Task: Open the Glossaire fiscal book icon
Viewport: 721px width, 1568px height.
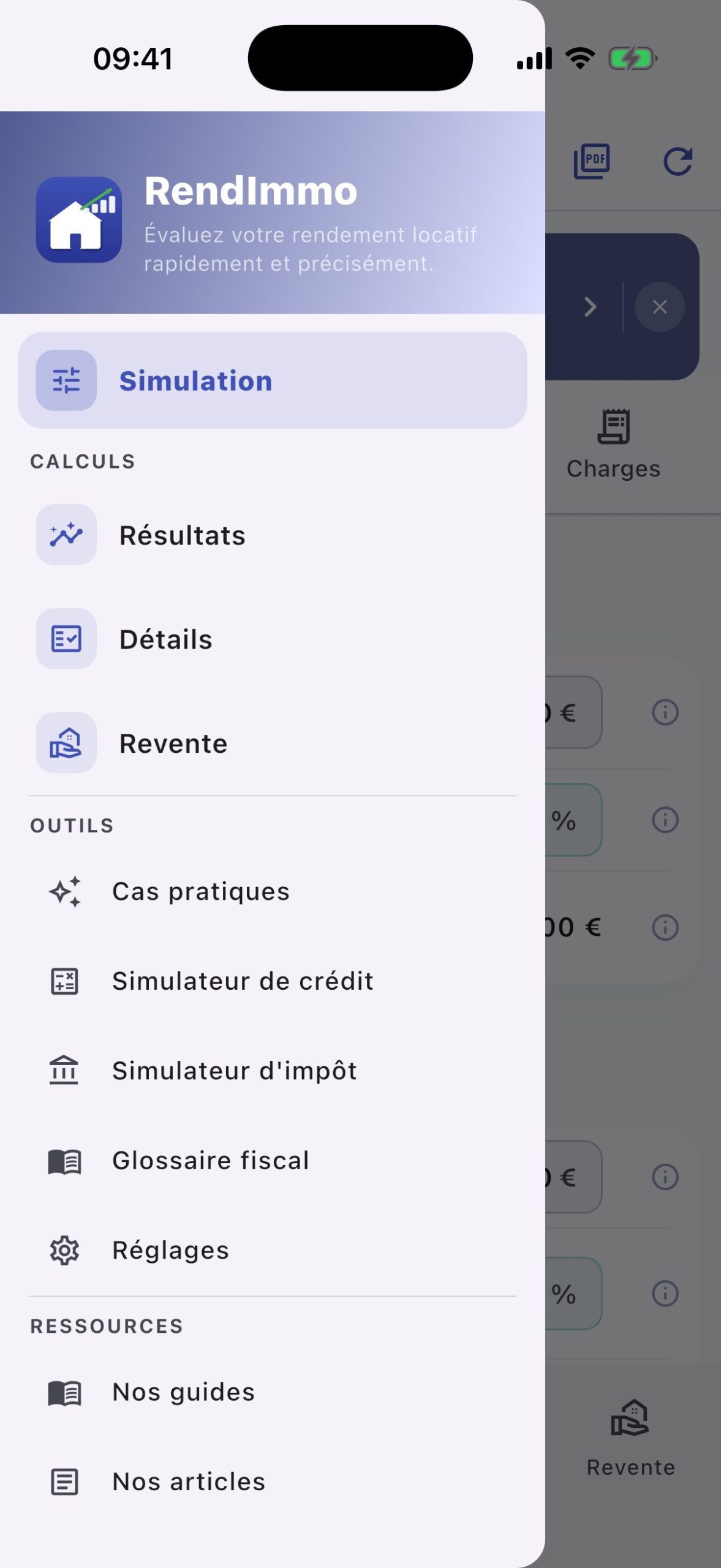Action: pos(64,1159)
